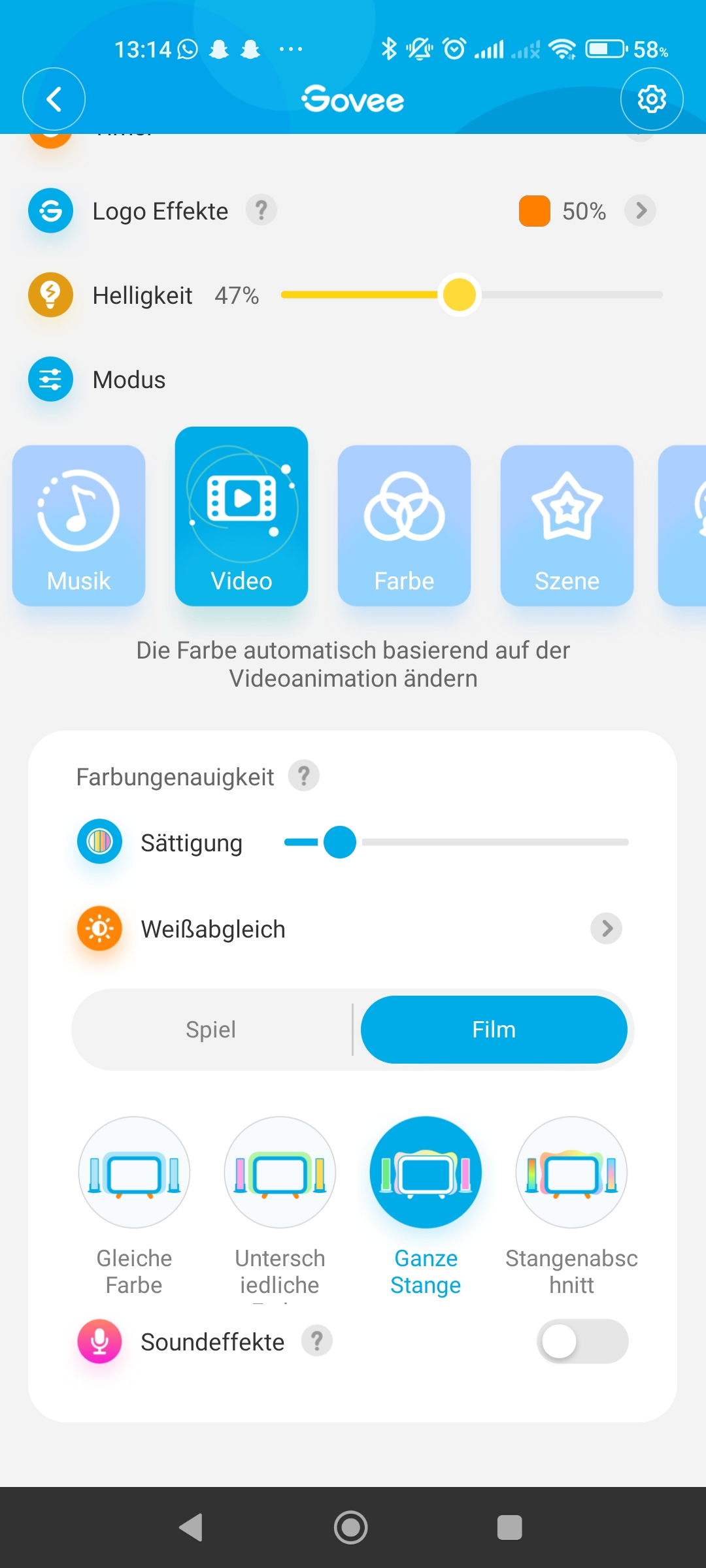This screenshot has height=1568, width=706.
Task: Select the Video mode
Action: 241,516
